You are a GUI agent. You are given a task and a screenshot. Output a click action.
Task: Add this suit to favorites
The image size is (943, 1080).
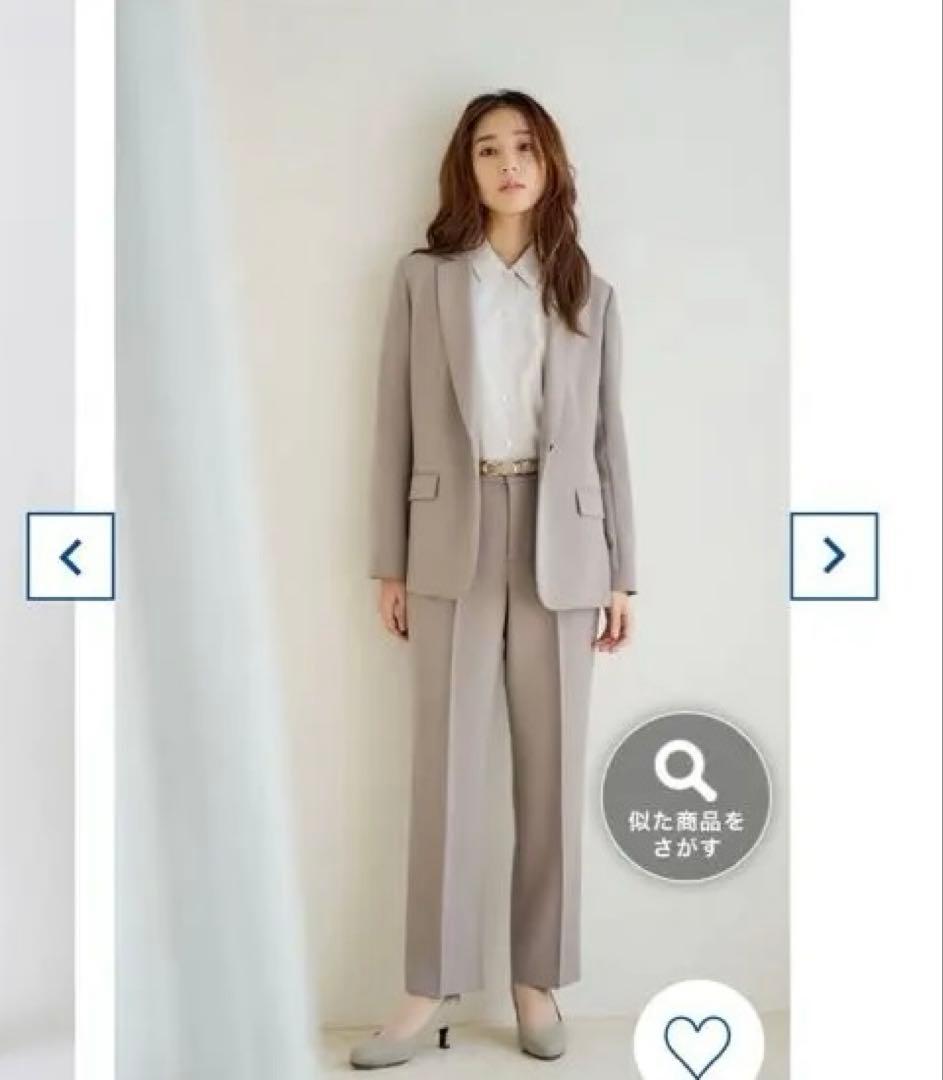(697, 1040)
